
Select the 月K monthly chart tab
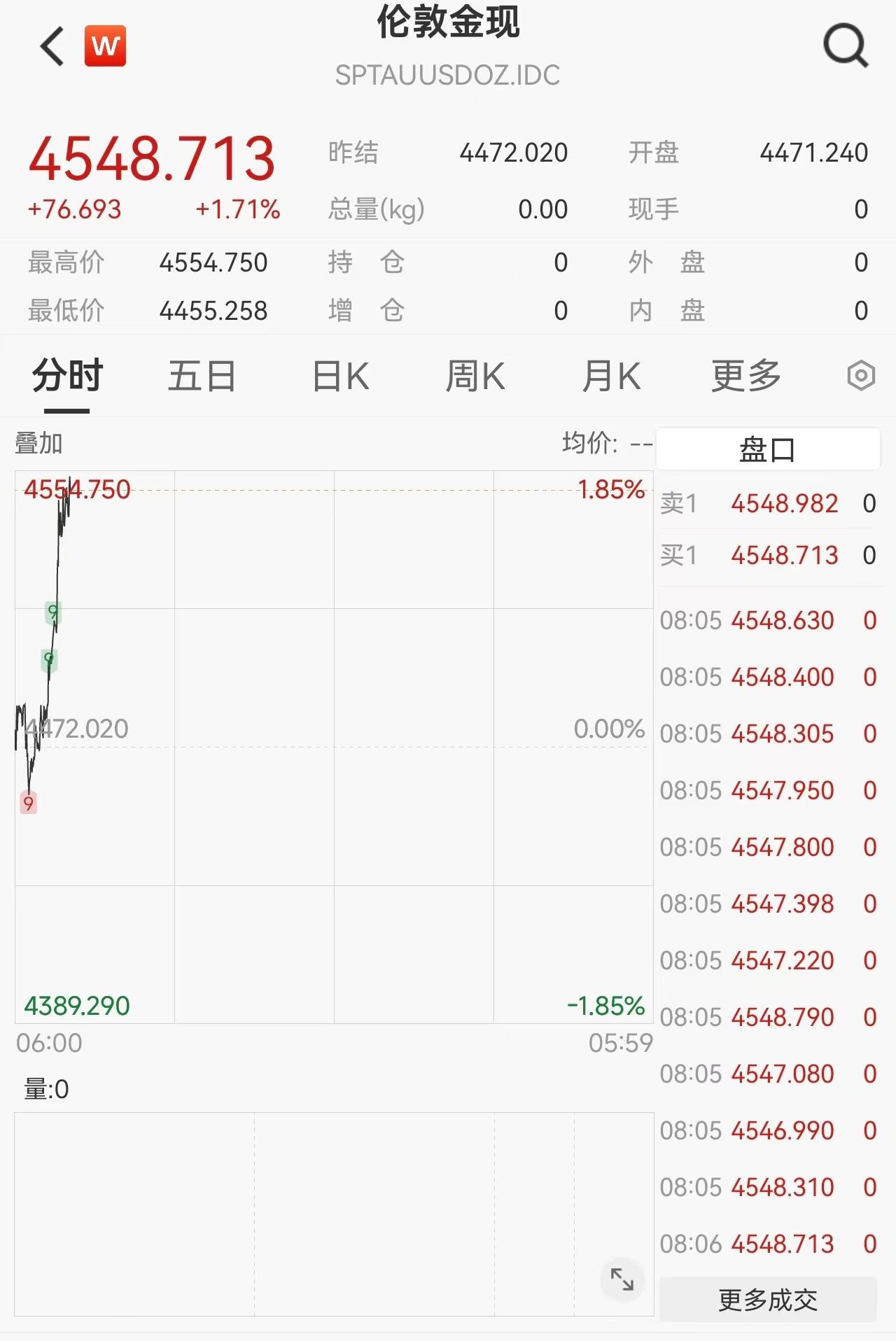(x=611, y=375)
